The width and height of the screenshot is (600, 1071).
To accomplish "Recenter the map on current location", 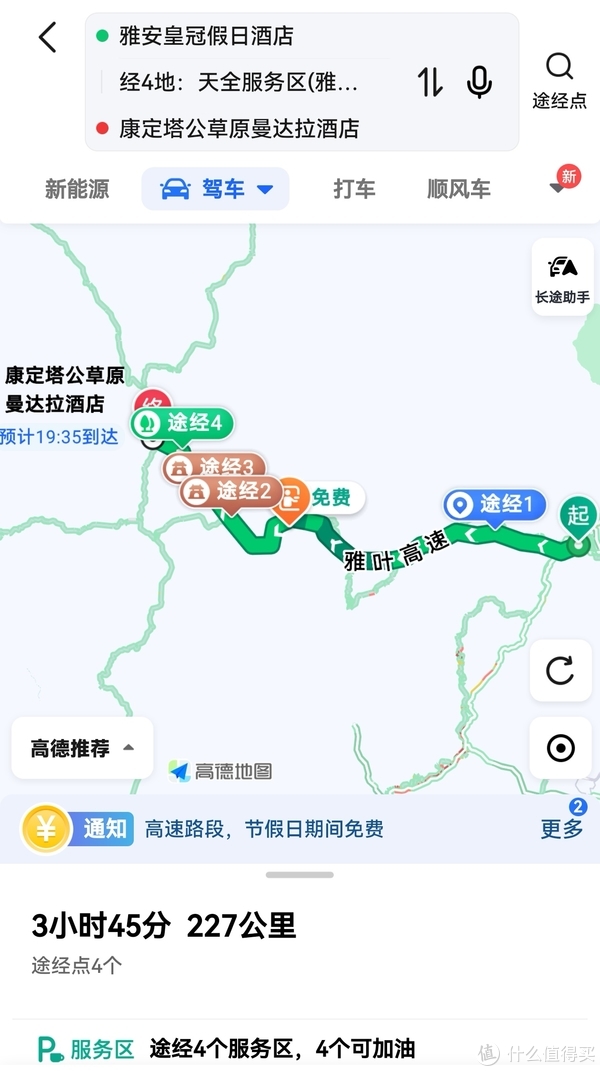I will click(x=560, y=748).
